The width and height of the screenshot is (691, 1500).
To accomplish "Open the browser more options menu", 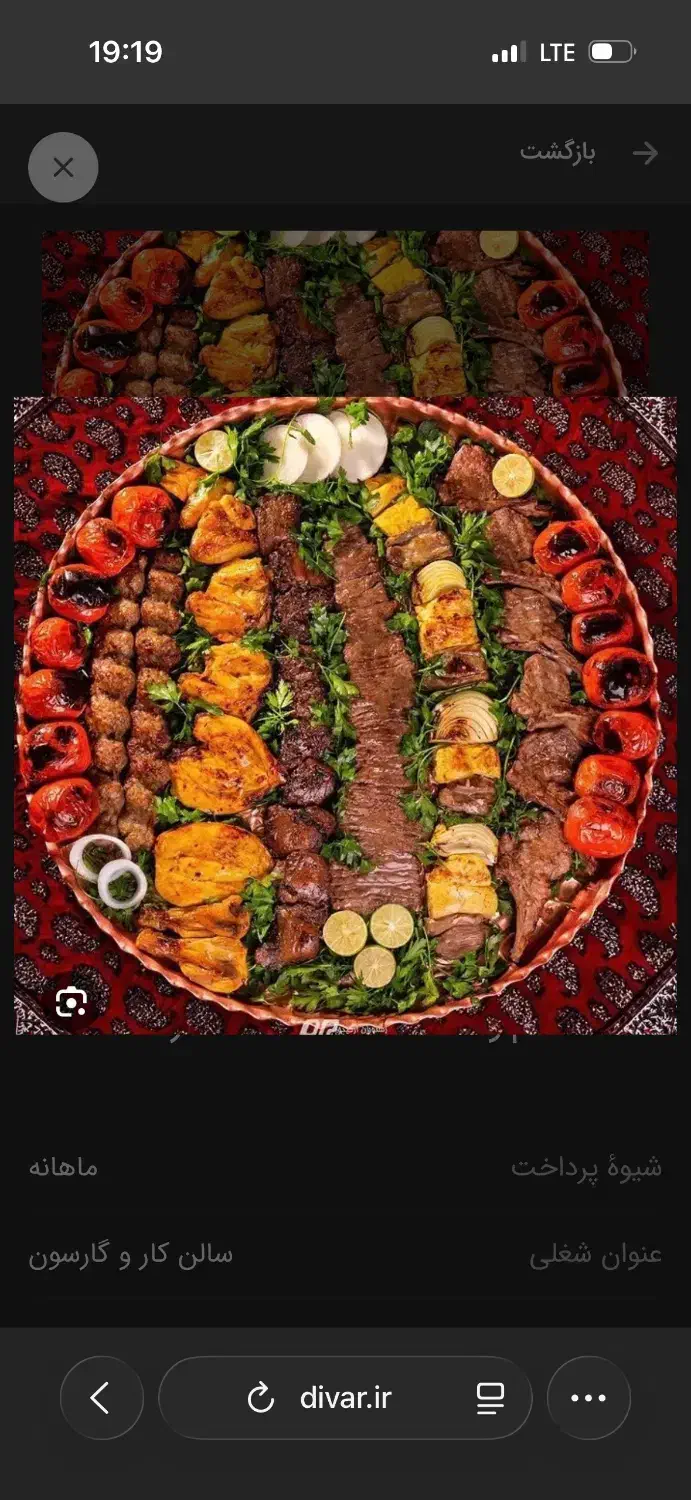I will [x=588, y=1398].
